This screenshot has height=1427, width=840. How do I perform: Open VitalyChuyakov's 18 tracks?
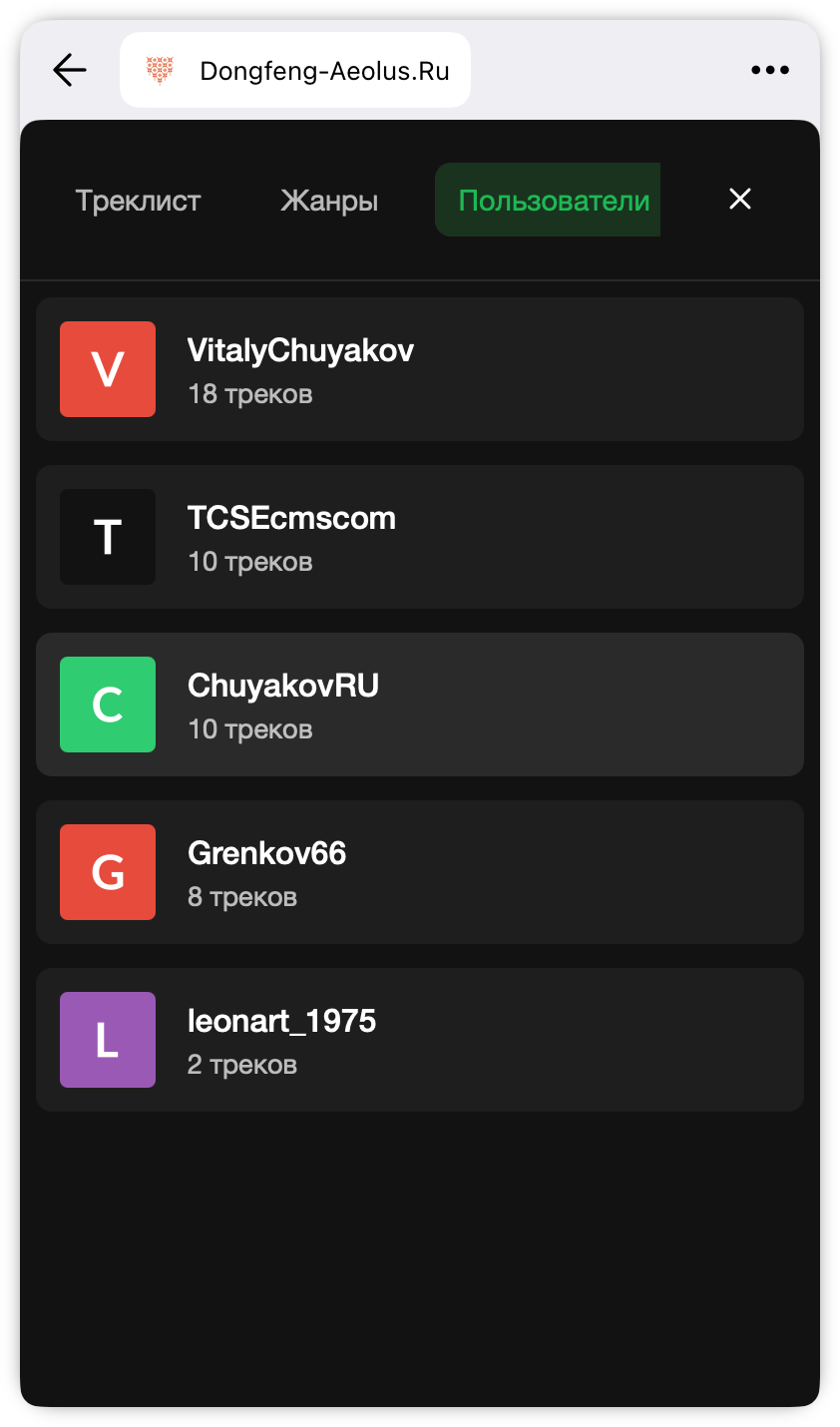click(420, 369)
